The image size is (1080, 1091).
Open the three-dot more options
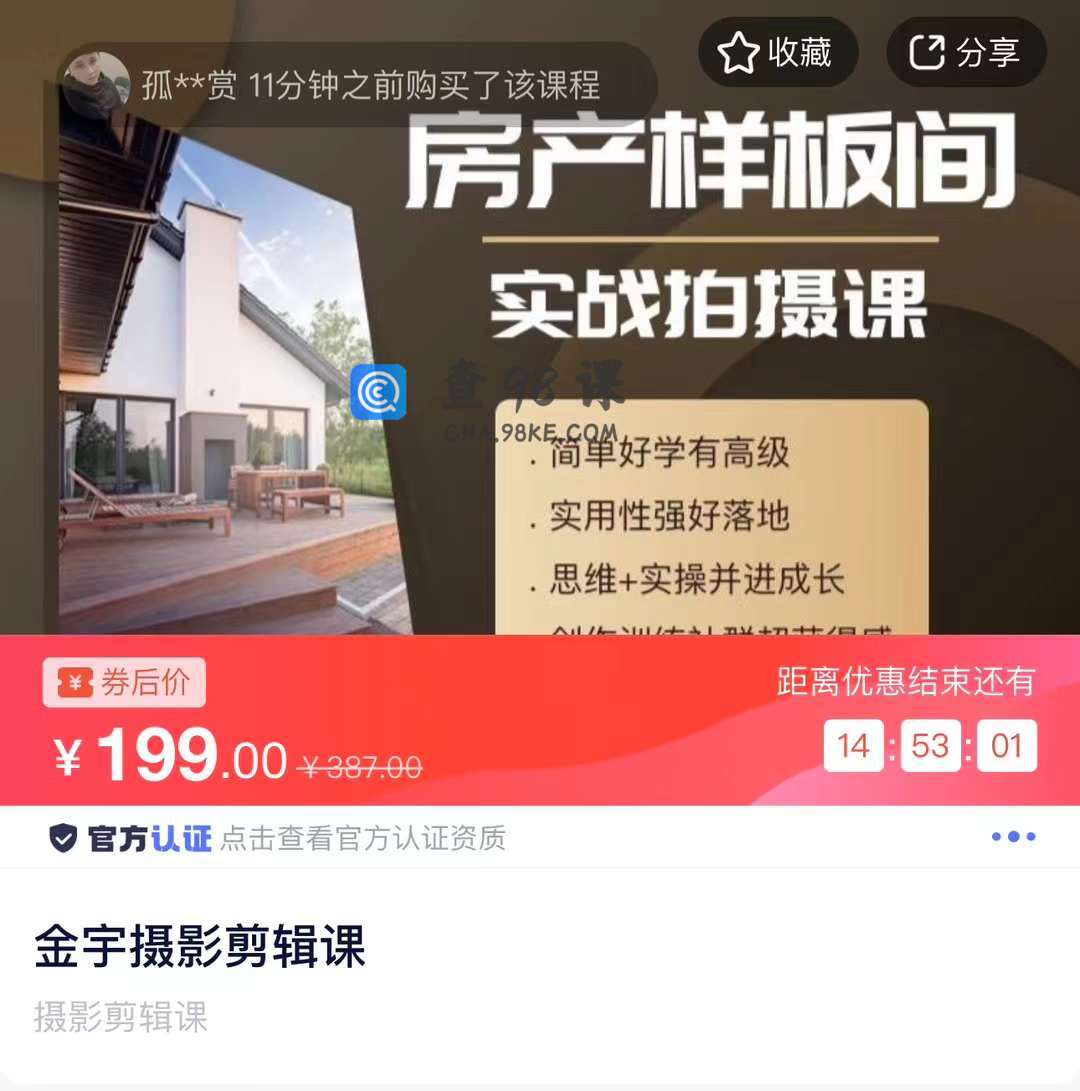pos(1013,837)
